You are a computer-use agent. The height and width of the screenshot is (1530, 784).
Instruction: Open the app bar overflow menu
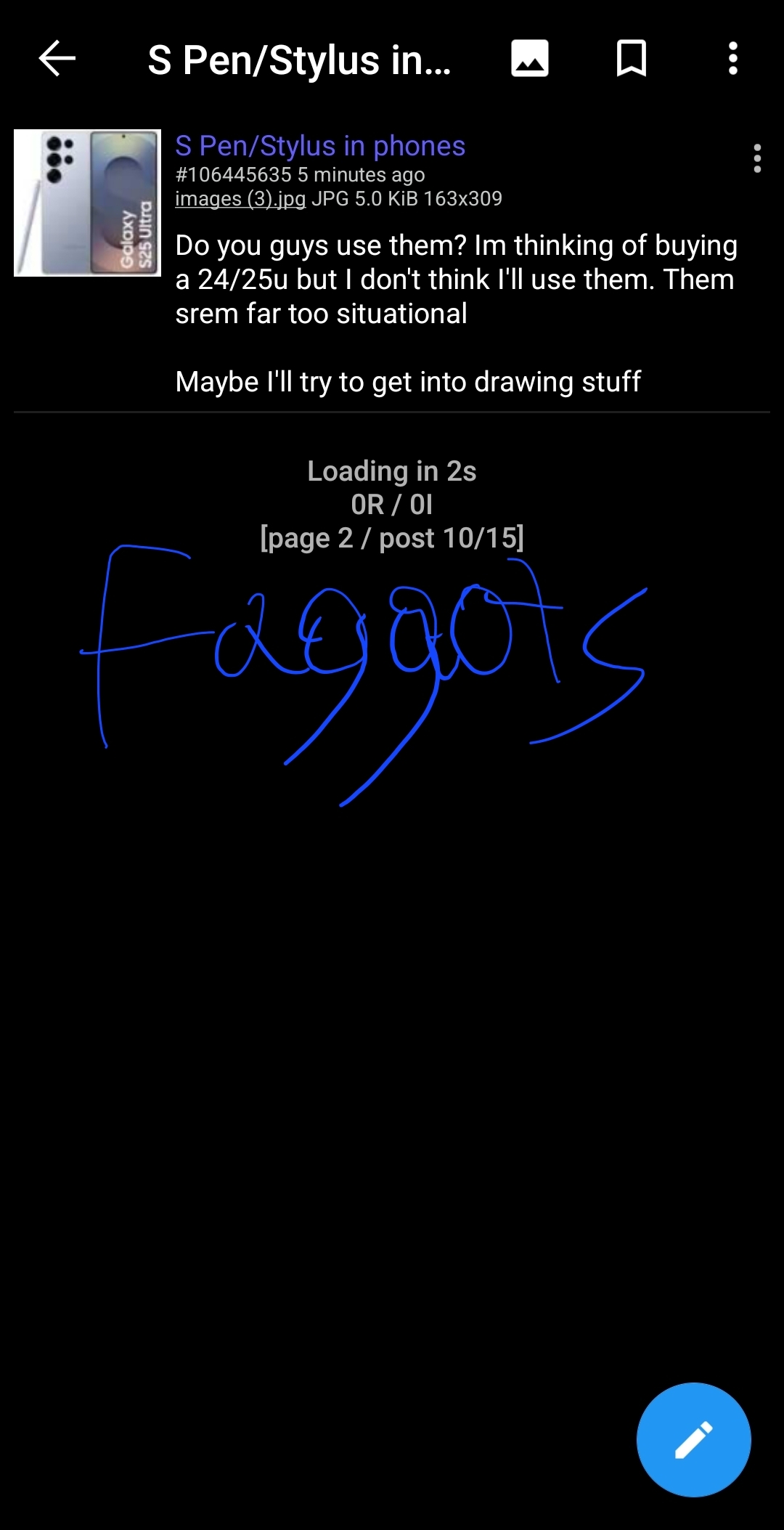tap(733, 59)
